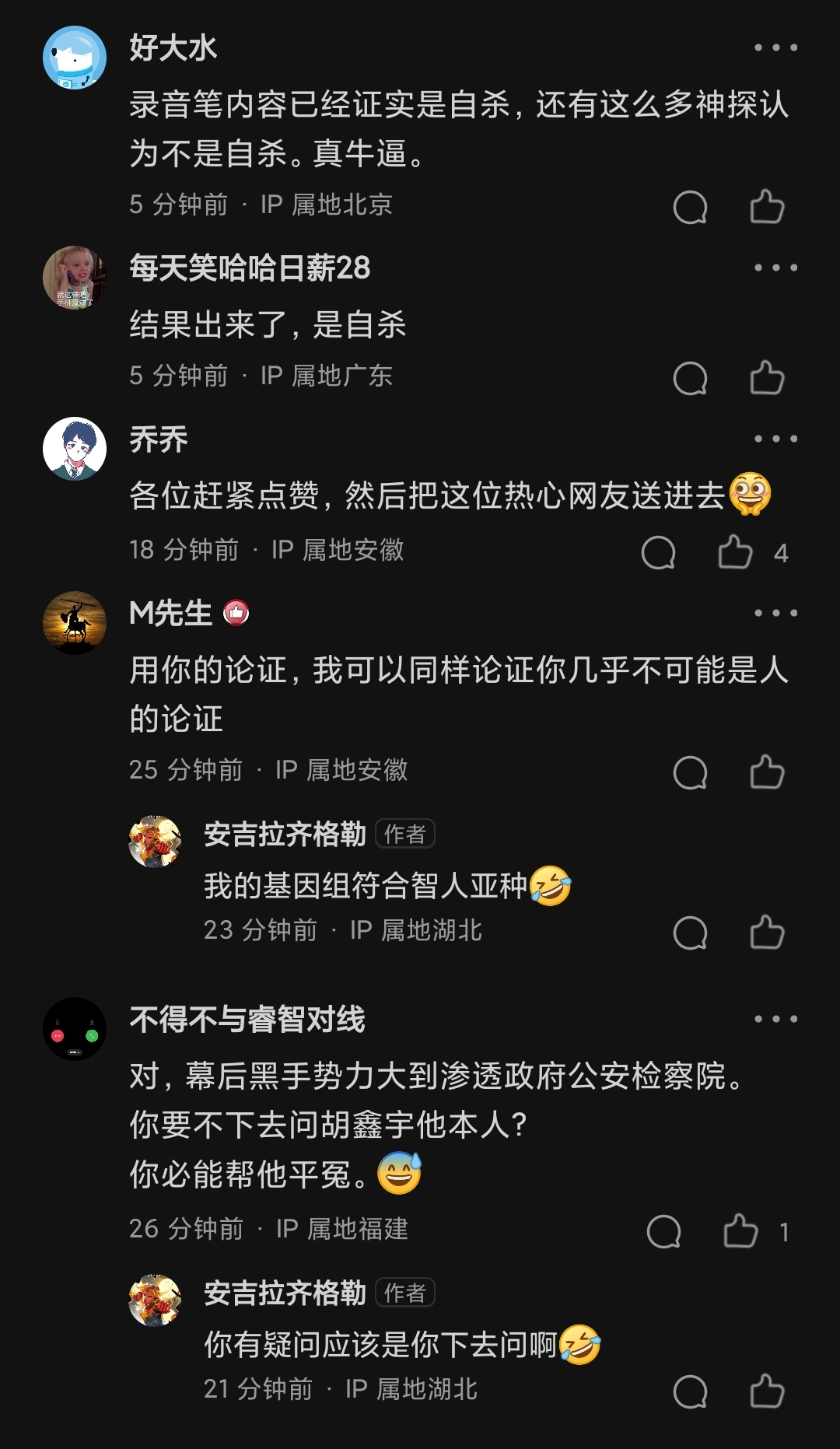Like the author's reply 你有疑问应该是你下去问啊
The height and width of the screenshot is (1449, 840).
(767, 1391)
